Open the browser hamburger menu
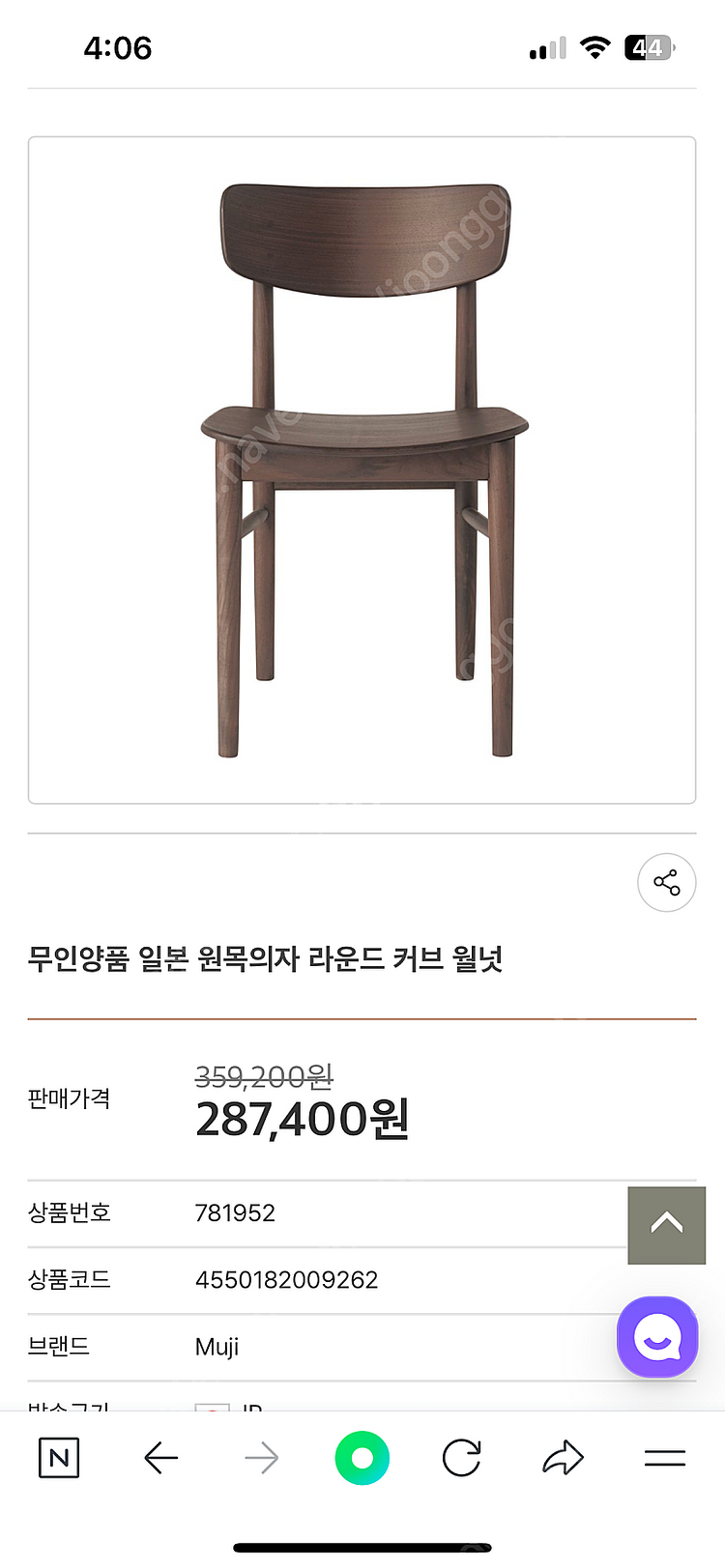725x1568 pixels. click(664, 1457)
